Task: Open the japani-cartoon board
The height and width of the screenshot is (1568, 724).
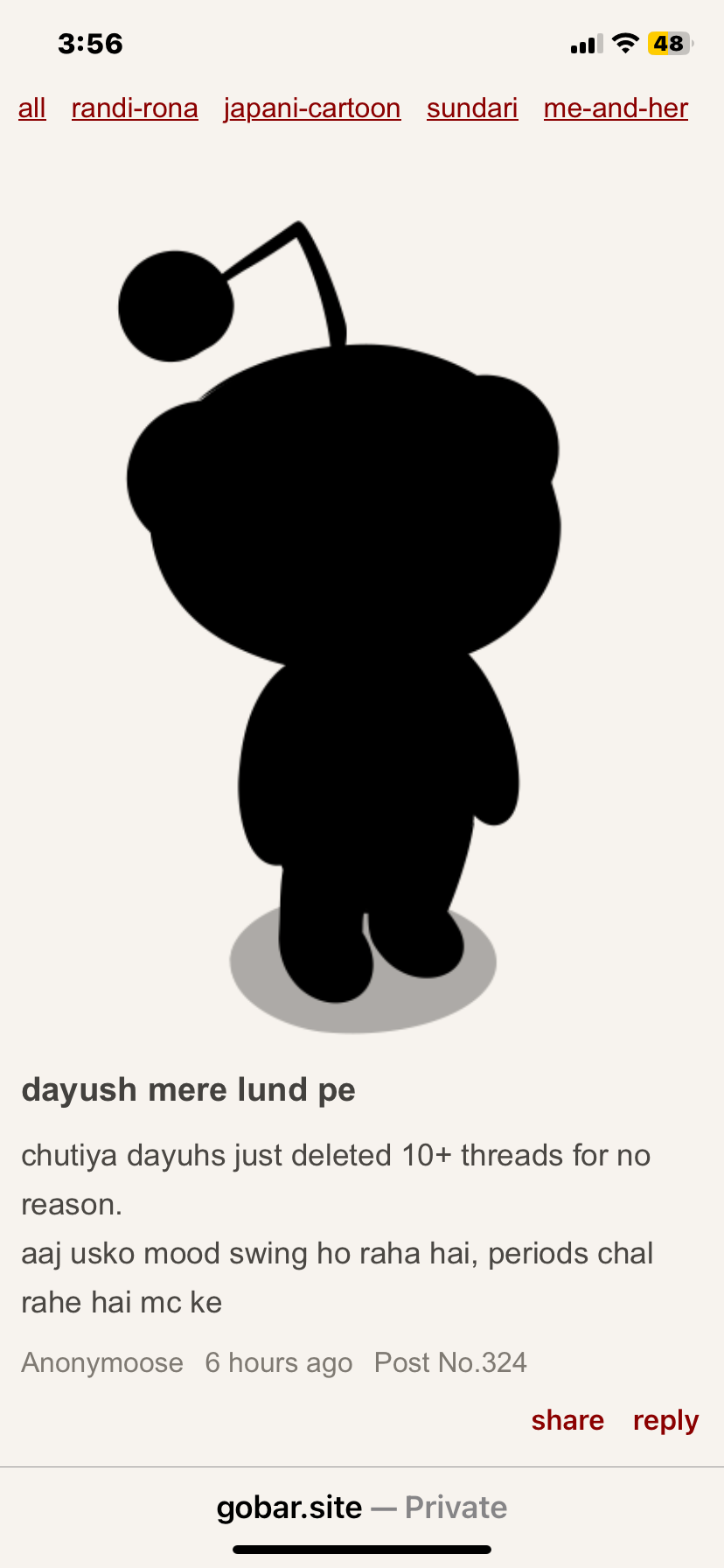Action: 312,108
